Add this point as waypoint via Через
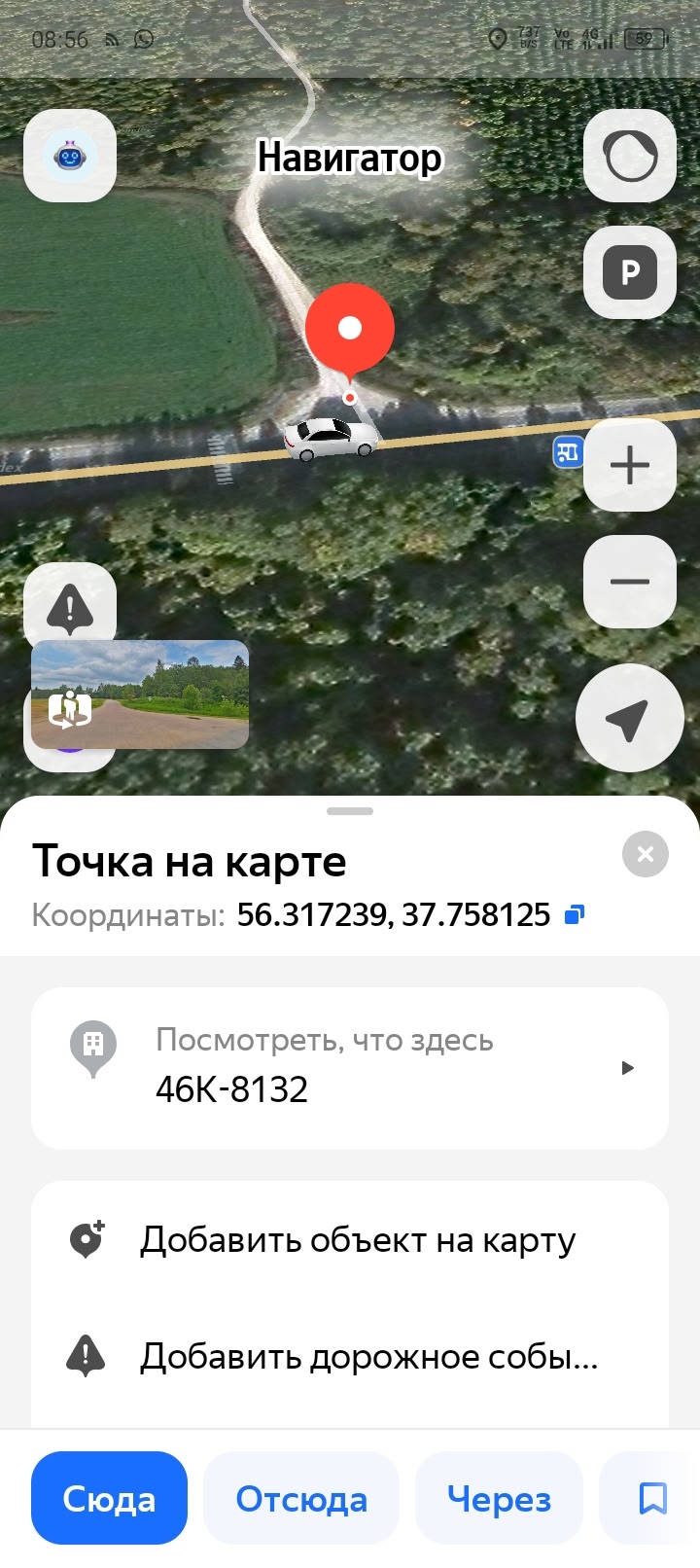 pyautogui.click(x=499, y=1499)
